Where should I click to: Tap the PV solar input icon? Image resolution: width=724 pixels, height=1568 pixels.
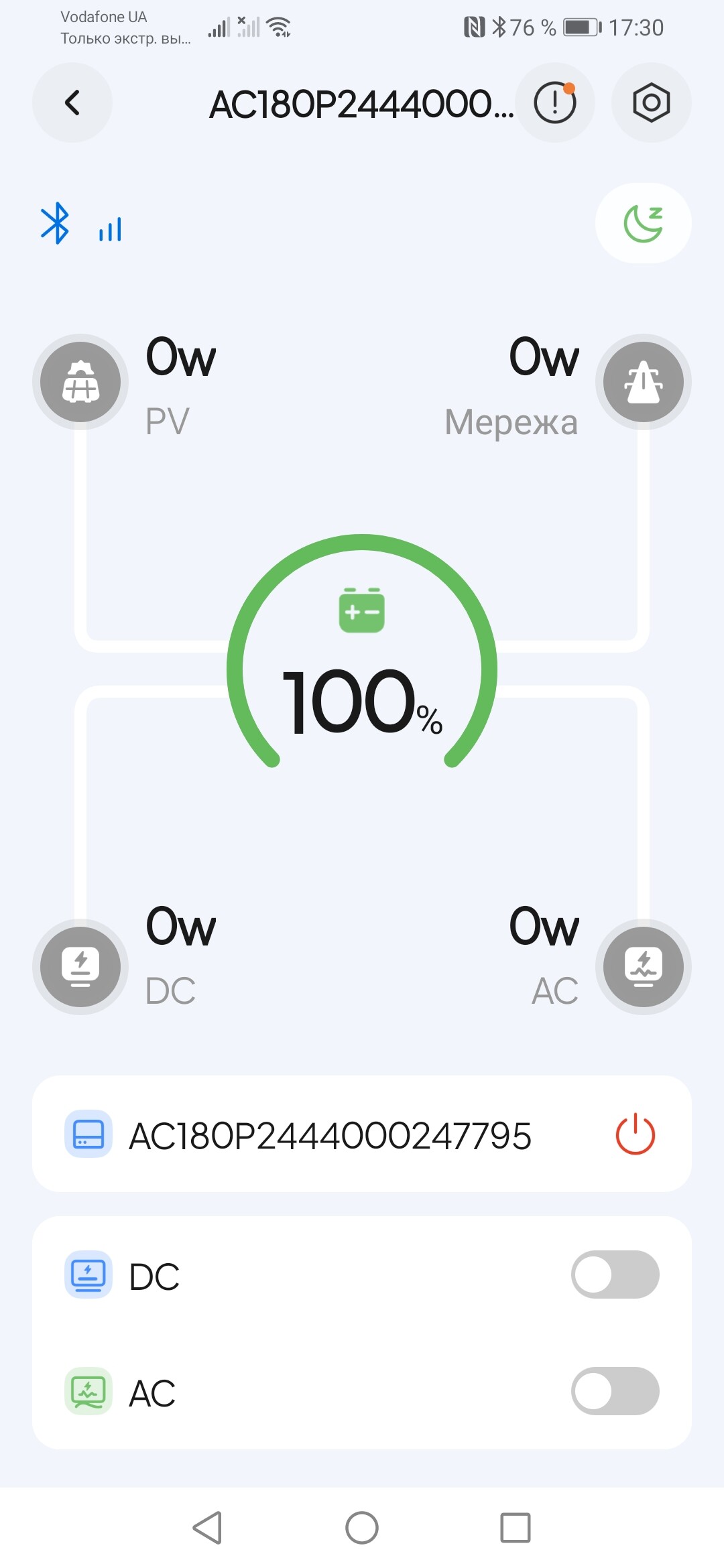(x=80, y=381)
